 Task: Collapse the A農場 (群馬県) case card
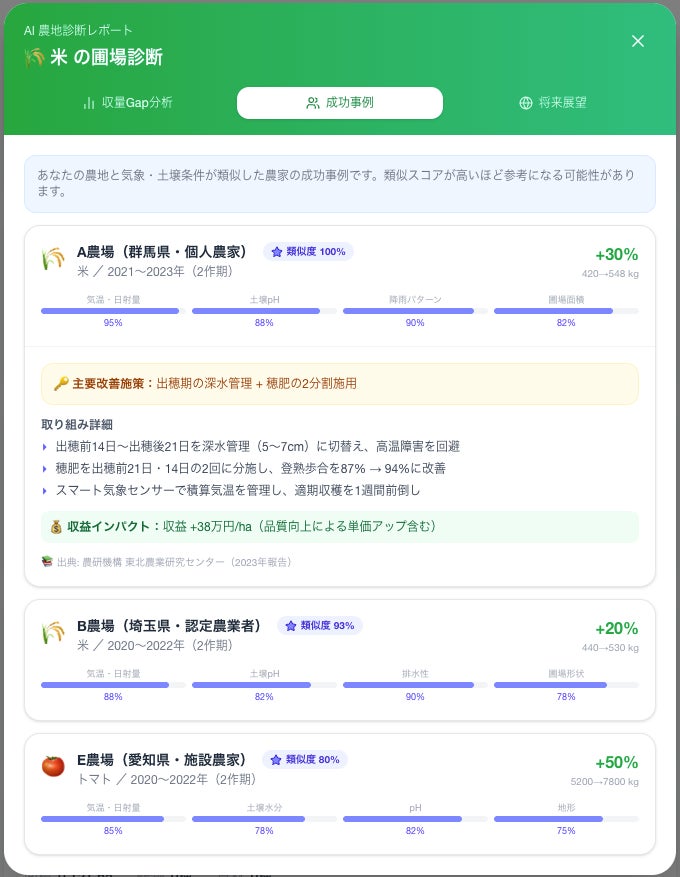(x=340, y=262)
